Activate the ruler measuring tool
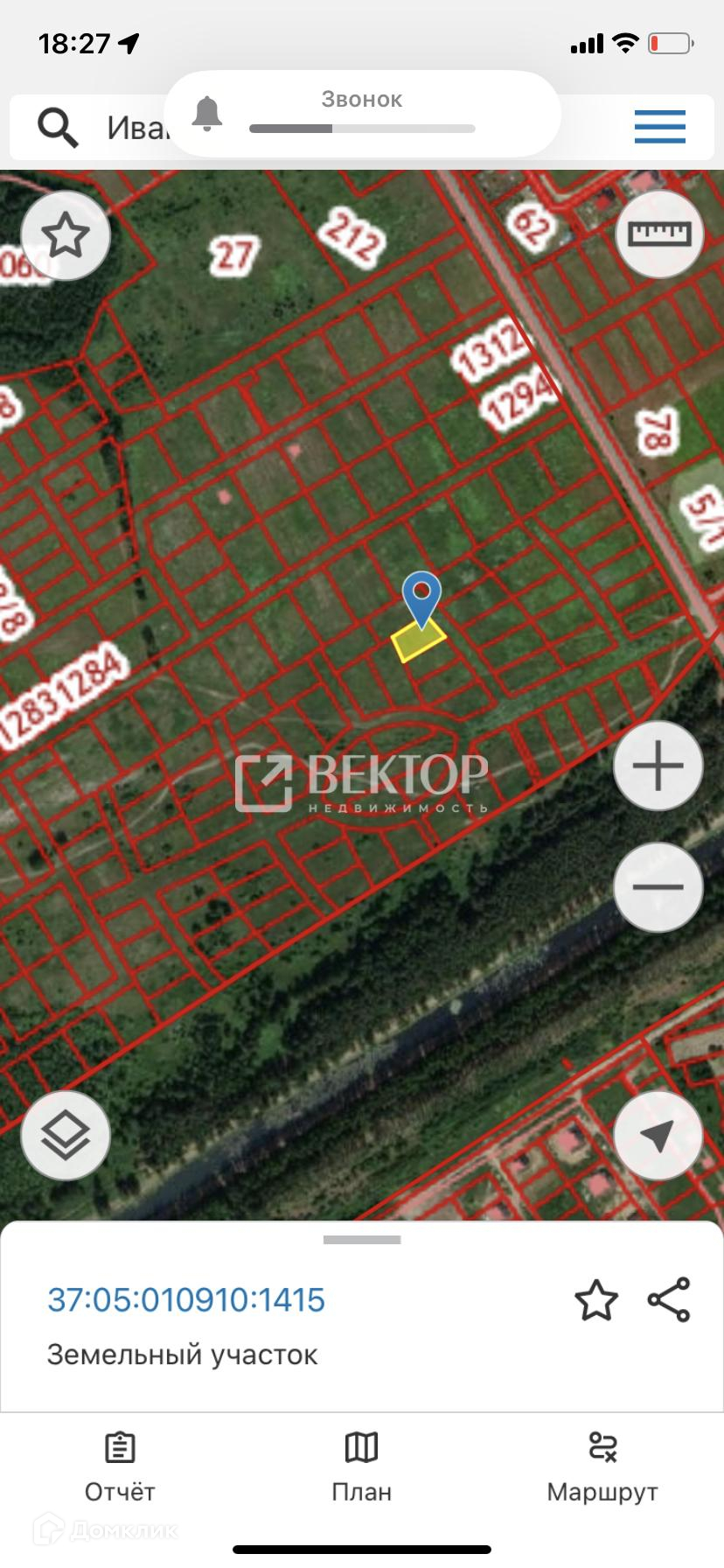Viewport: 724px width, 1568px height. (x=659, y=234)
